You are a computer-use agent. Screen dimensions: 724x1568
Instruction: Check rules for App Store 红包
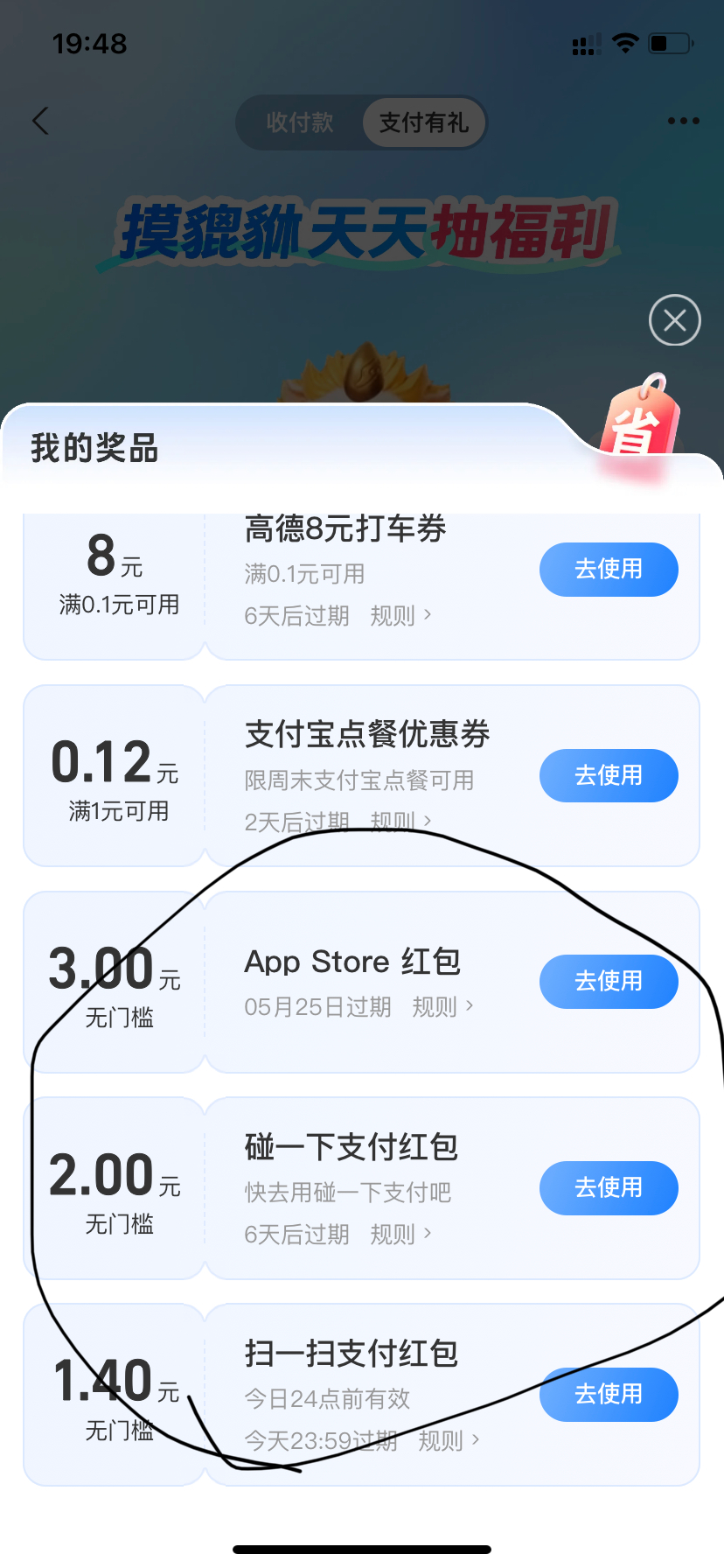[x=442, y=1007]
